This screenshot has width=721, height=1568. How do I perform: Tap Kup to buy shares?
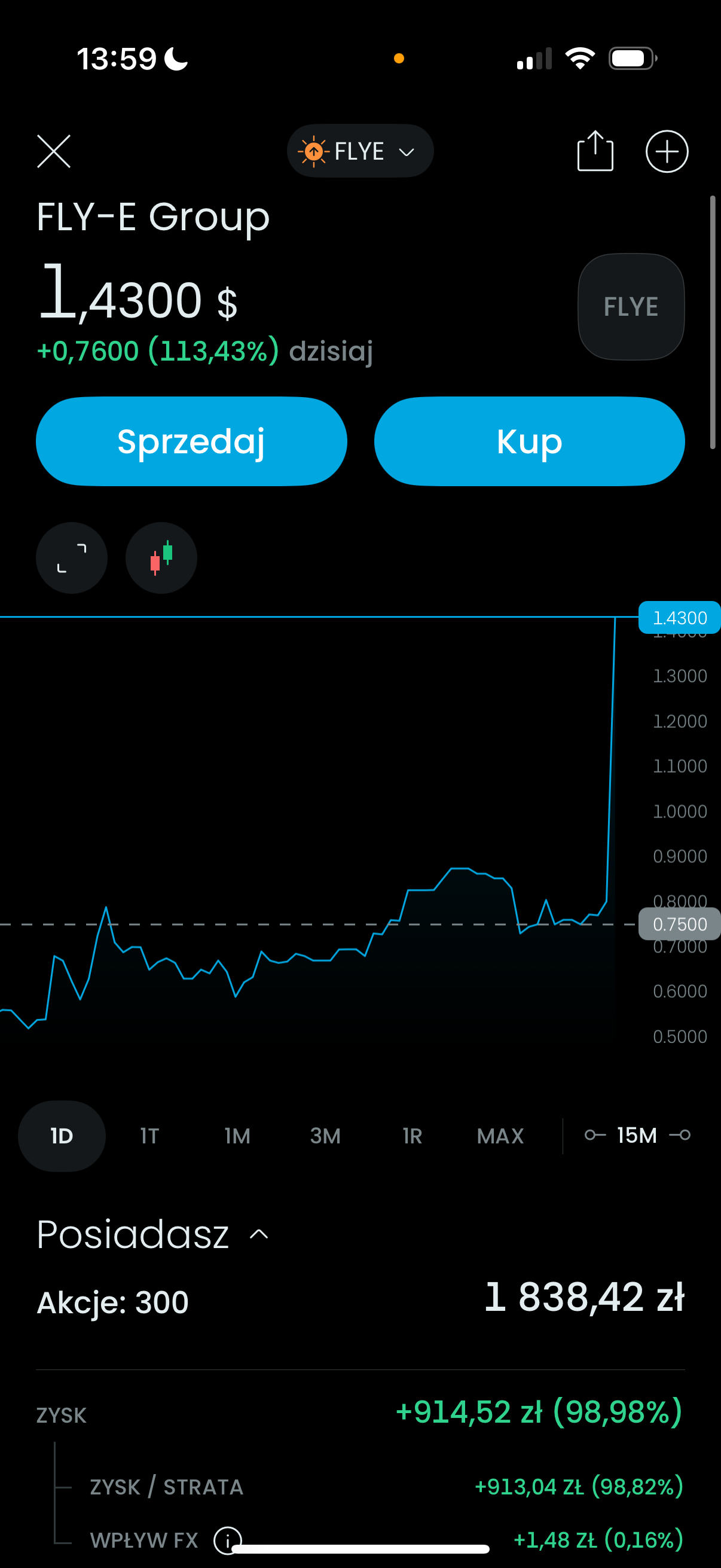point(528,441)
